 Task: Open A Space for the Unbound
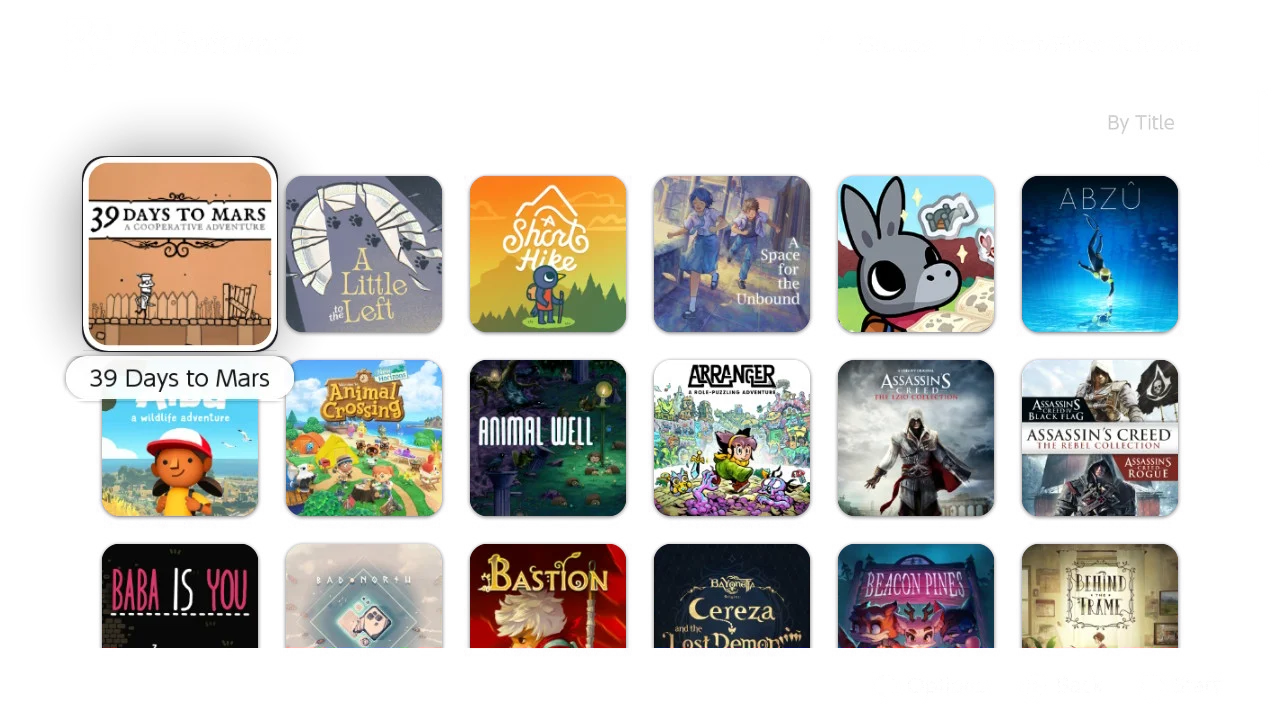(x=731, y=254)
